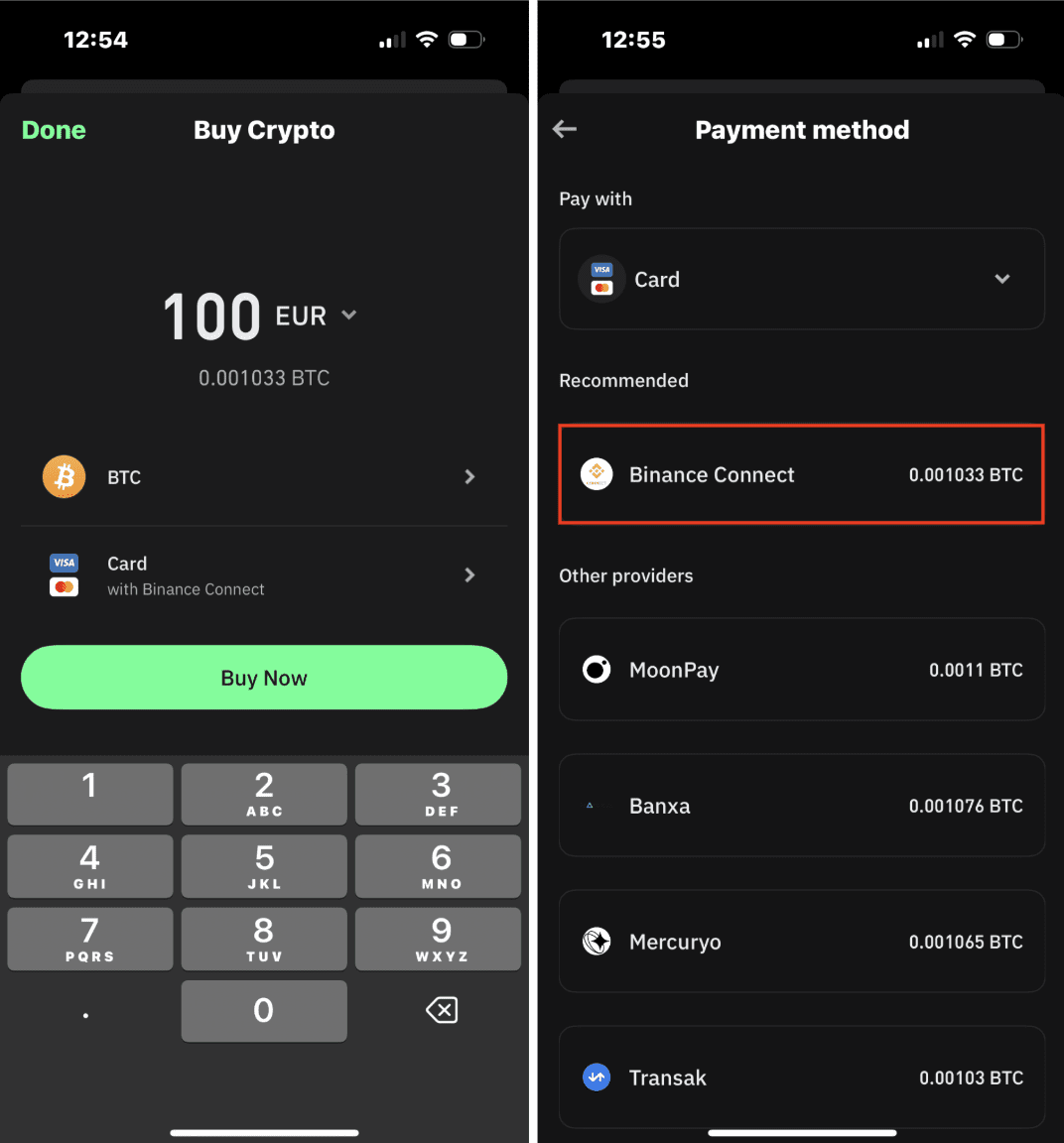Viewport: 1064px width, 1143px height.
Task: Choose the Transak provider
Action: (802, 1078)
